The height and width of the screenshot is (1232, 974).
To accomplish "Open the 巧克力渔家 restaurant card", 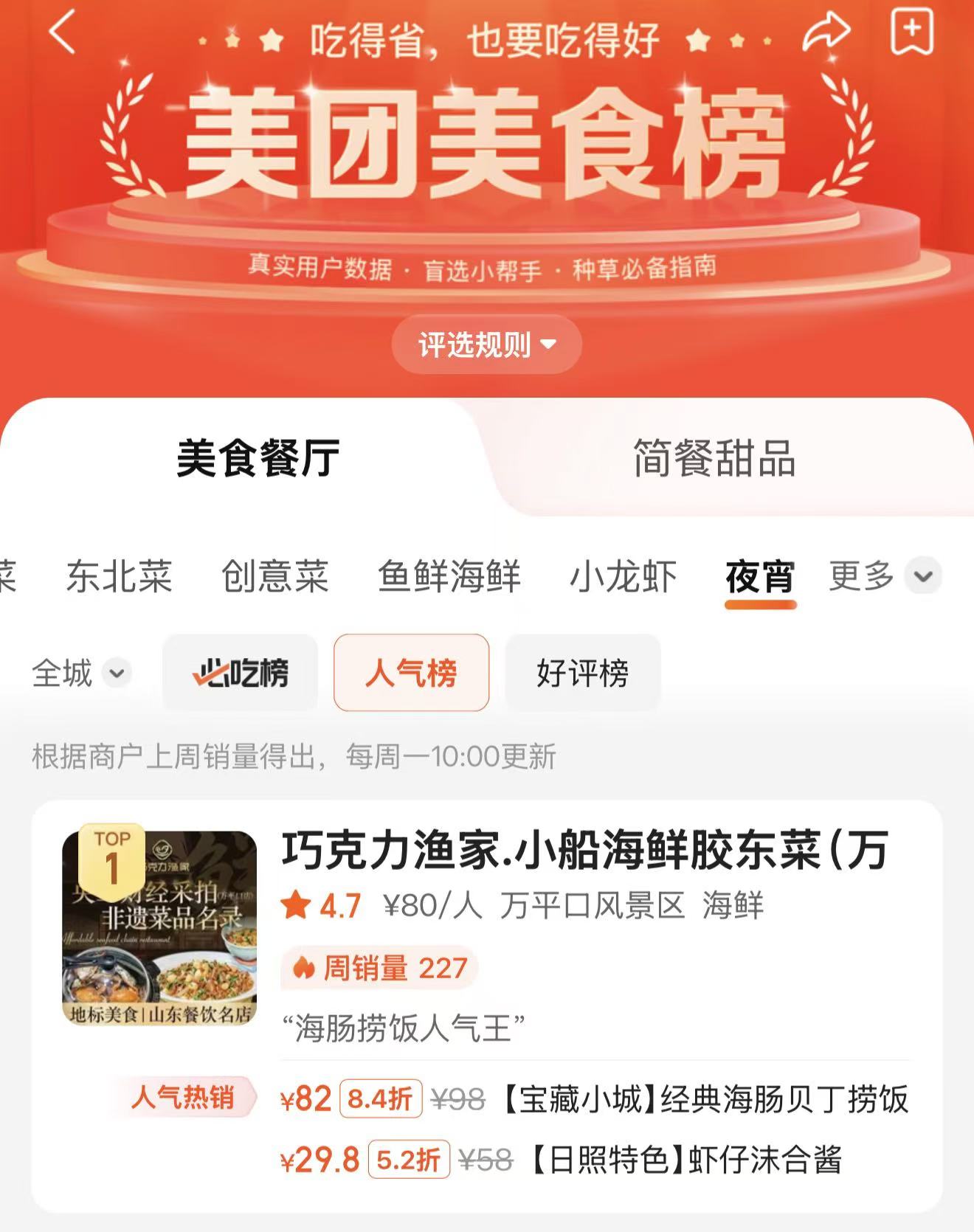I will coord(584,850).
